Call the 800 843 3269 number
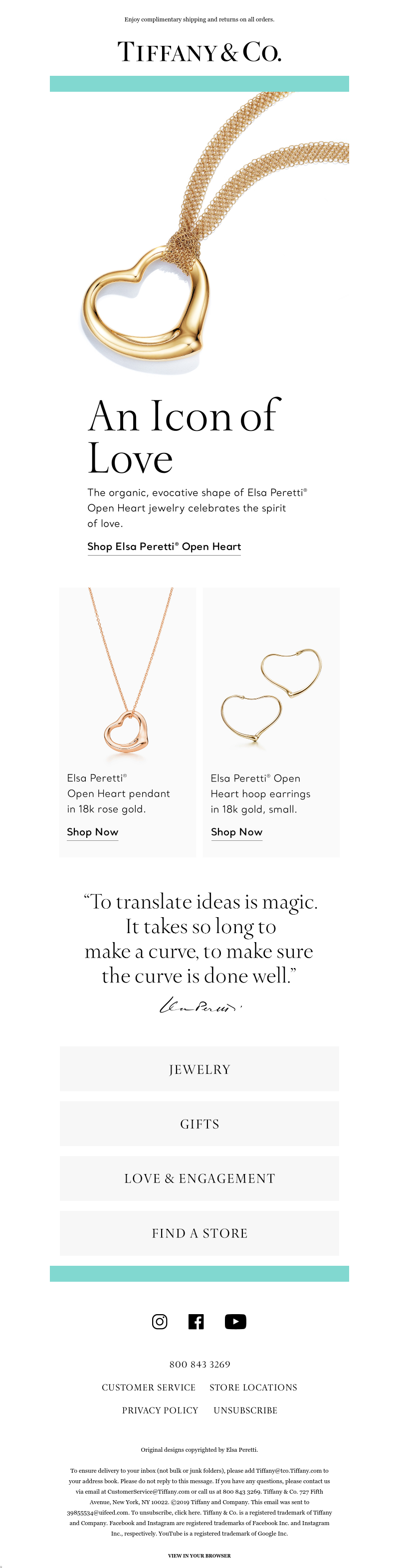Viewport: 399px width, 1568px height. click(199, 1364)
